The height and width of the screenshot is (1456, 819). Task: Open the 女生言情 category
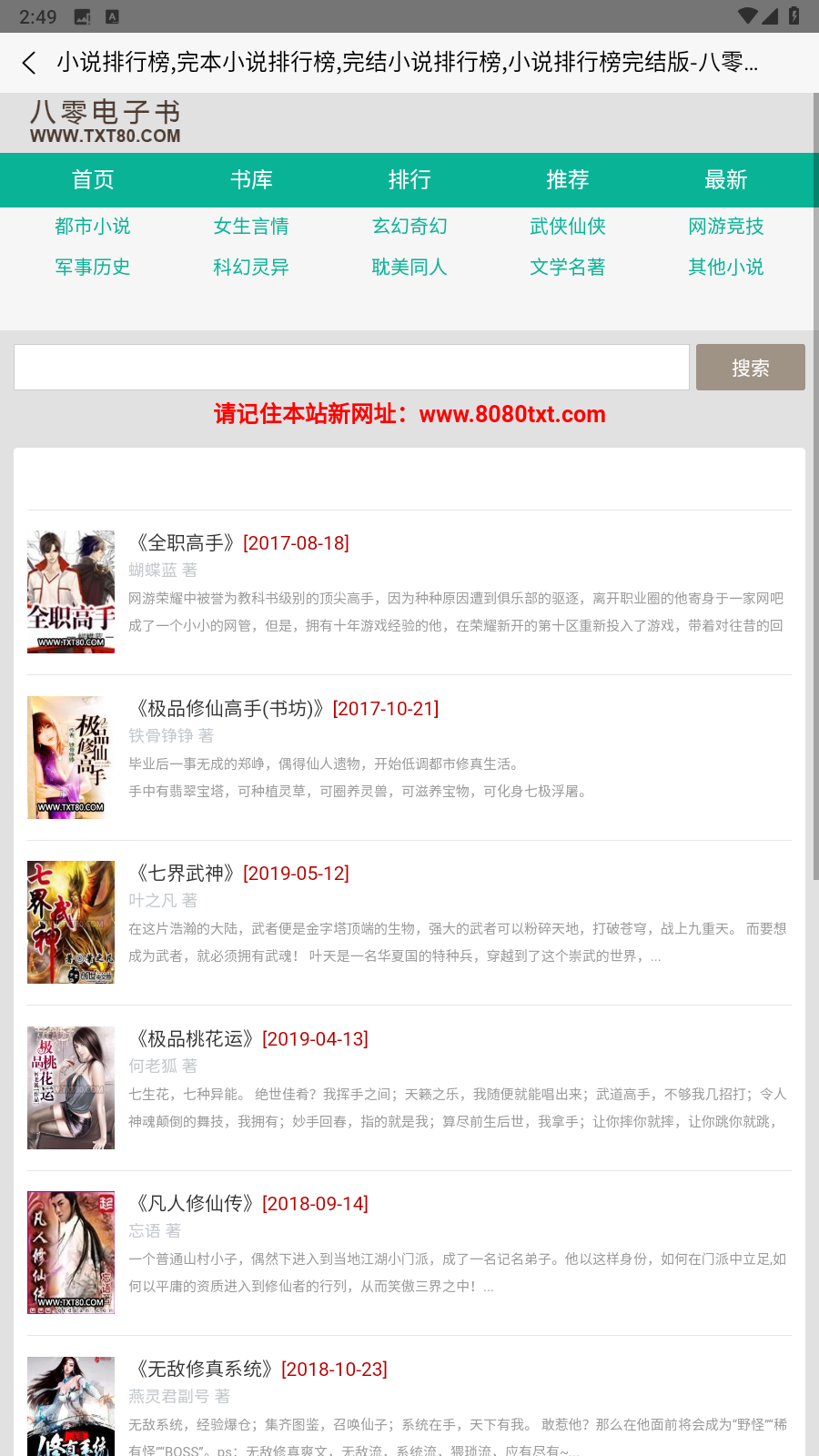251,227
